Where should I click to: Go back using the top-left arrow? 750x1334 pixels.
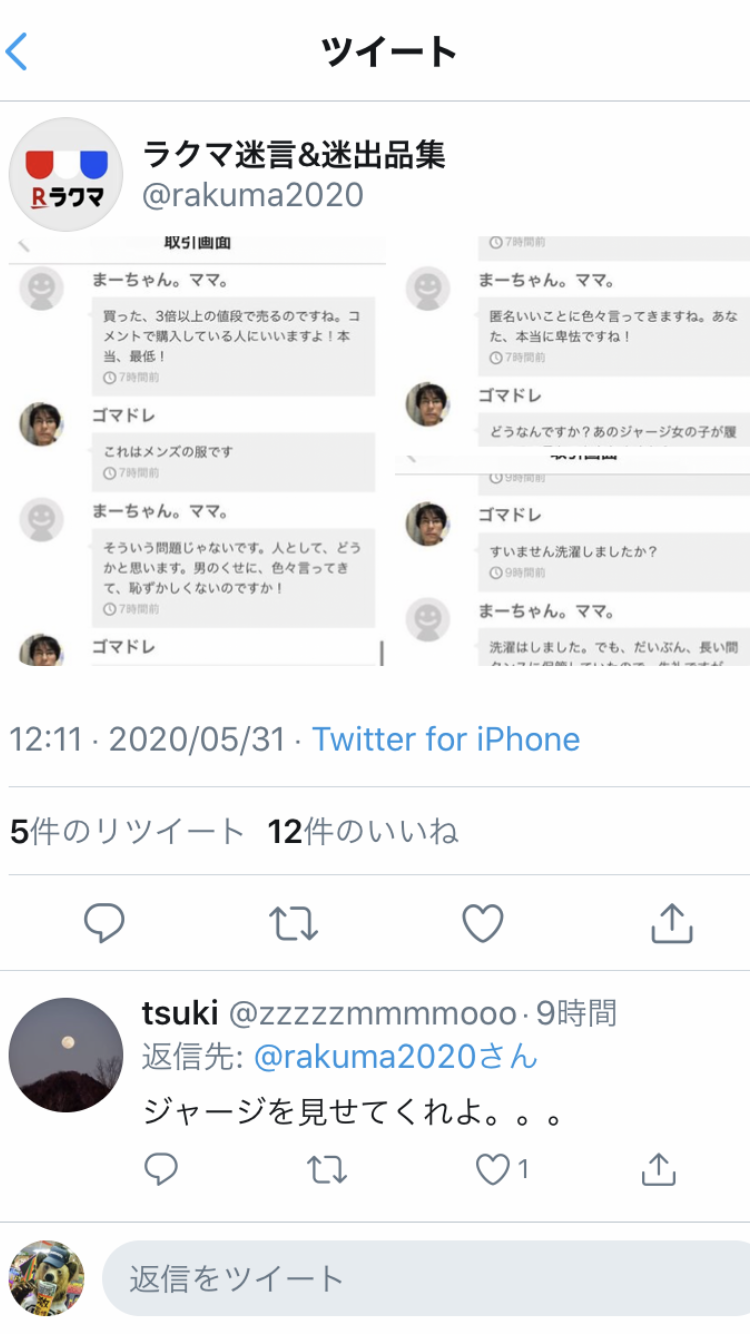pyautogui.click(x=18, y=51)
